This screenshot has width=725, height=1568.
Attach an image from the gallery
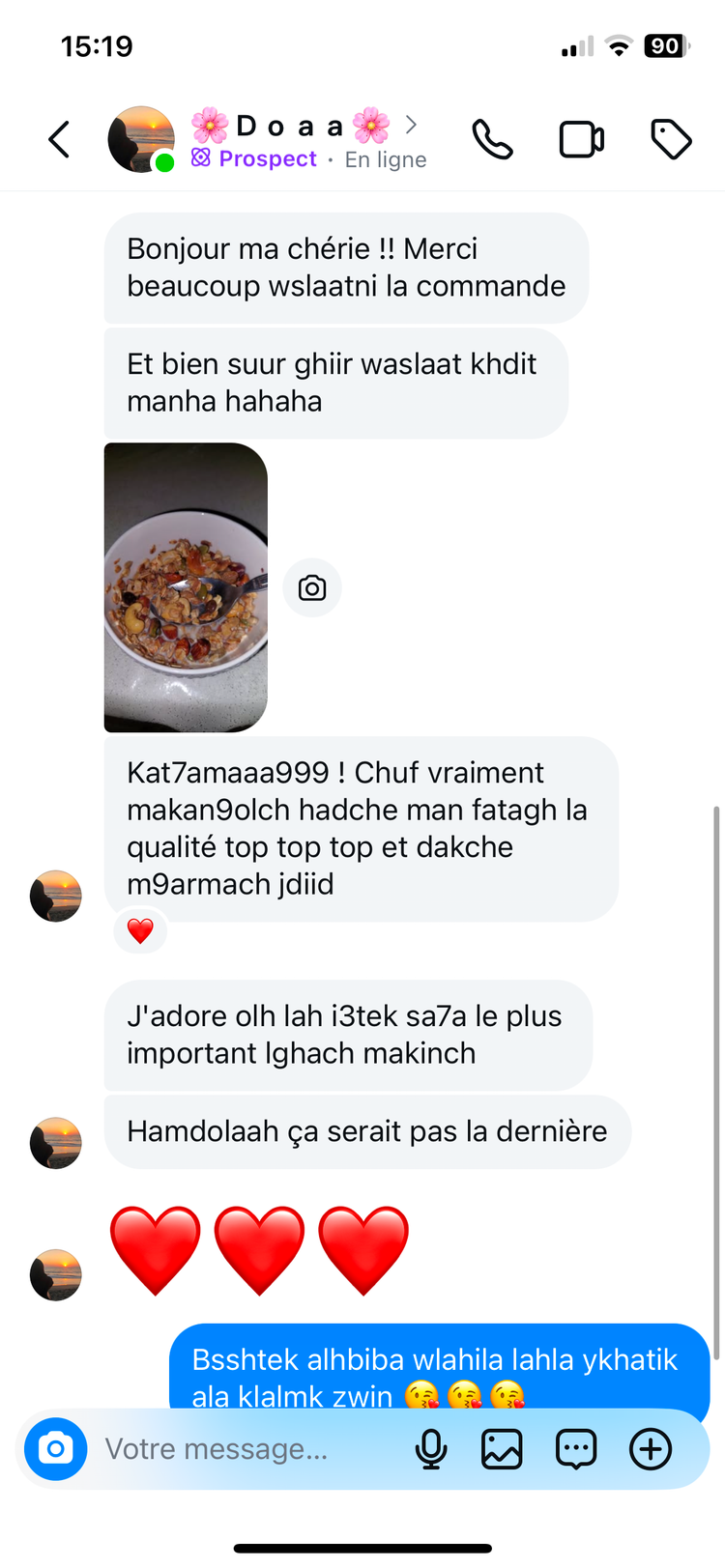pos(502,1449)
